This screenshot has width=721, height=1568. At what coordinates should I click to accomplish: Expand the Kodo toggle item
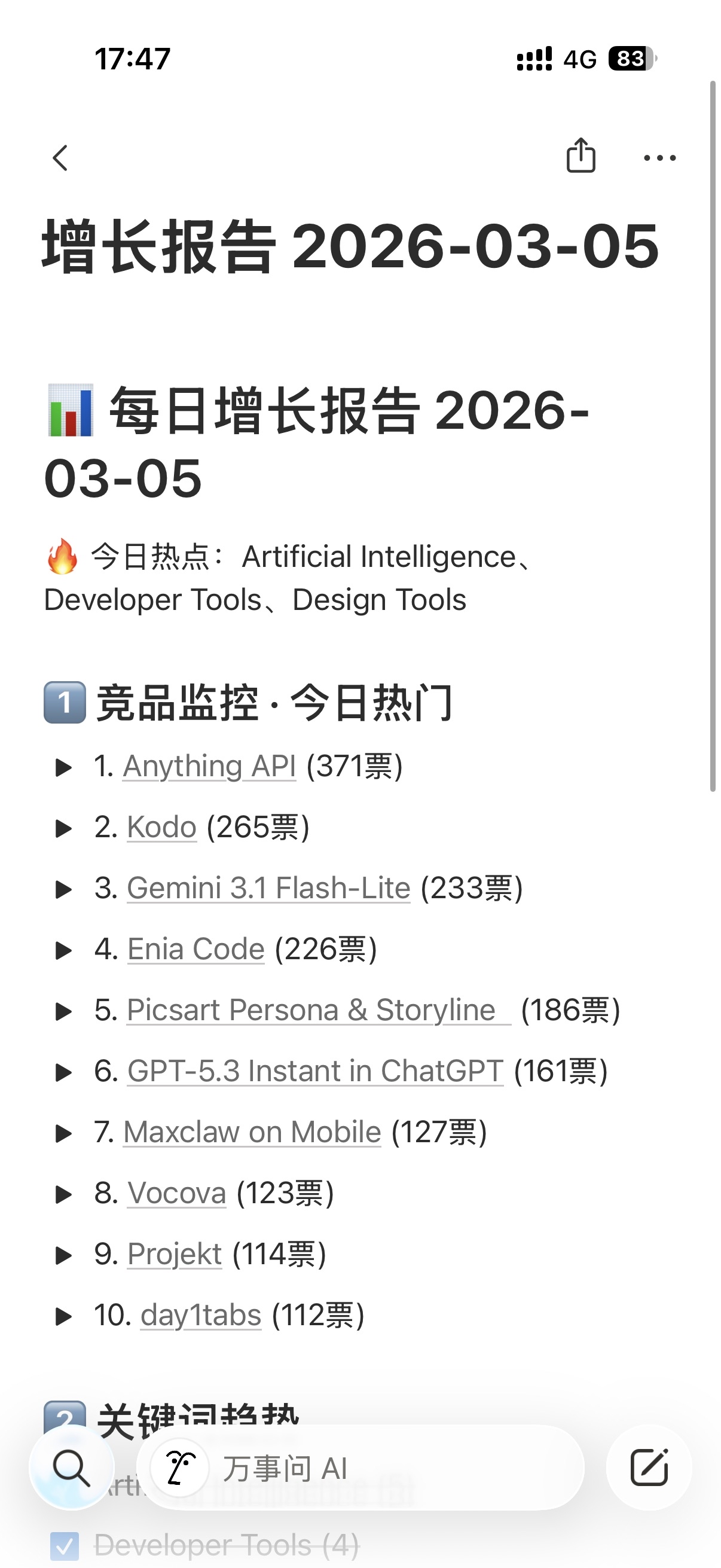64,828
